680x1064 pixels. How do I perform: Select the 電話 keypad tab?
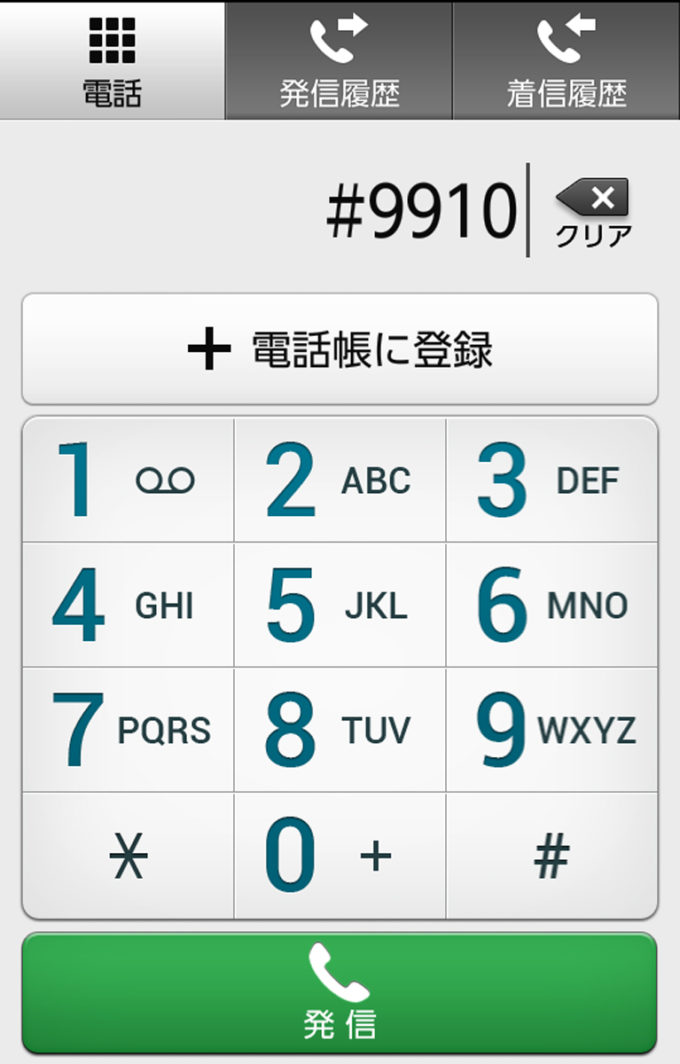[x=112, y=60]
